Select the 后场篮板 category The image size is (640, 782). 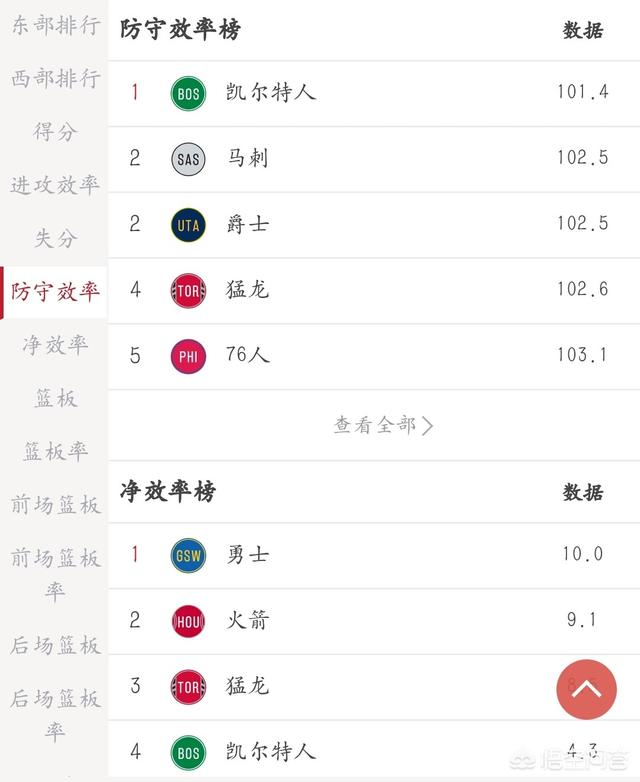click(x=55, y=645)
